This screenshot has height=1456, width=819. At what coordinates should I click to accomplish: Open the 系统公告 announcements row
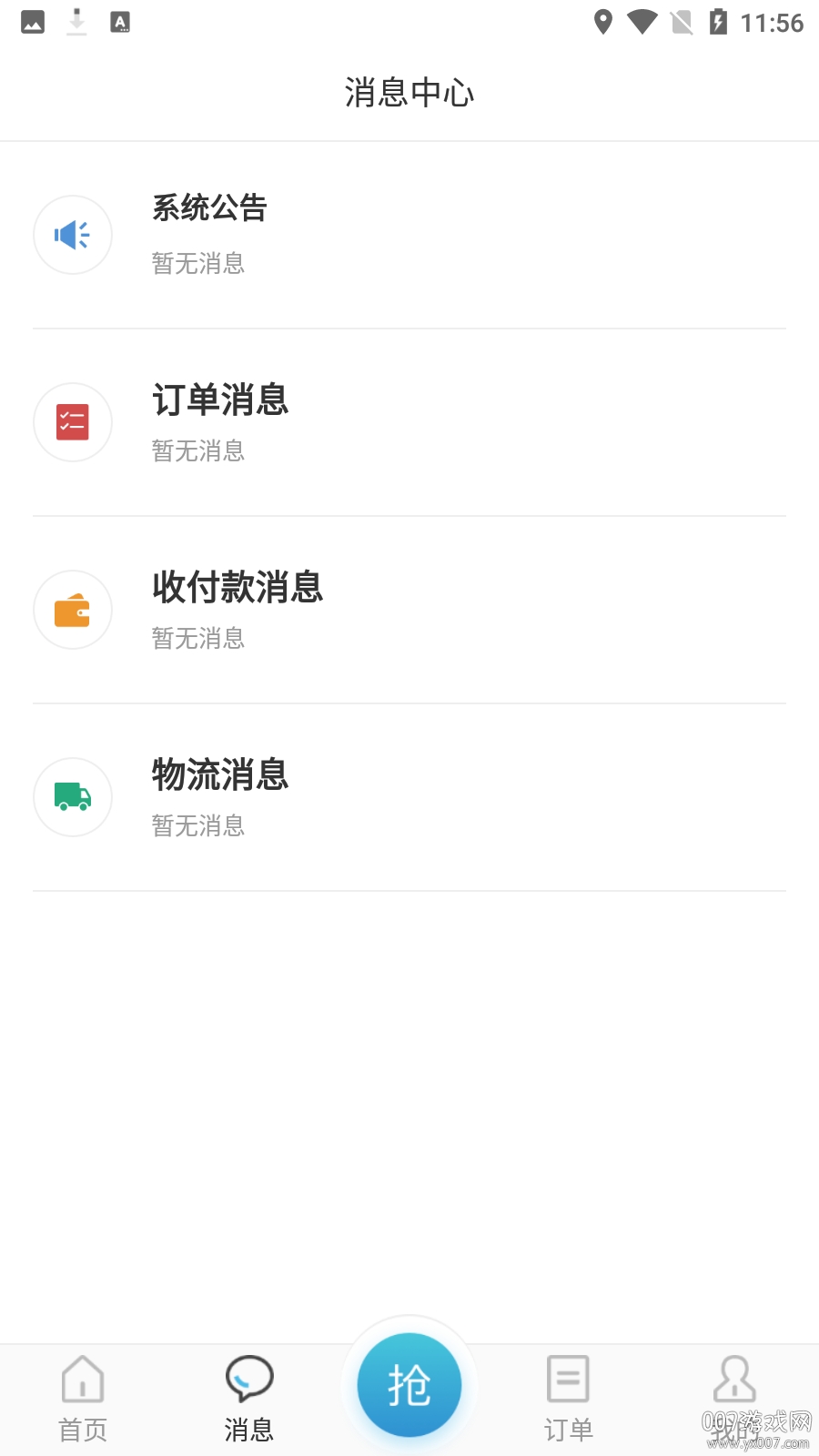click(x=409, y=235)
